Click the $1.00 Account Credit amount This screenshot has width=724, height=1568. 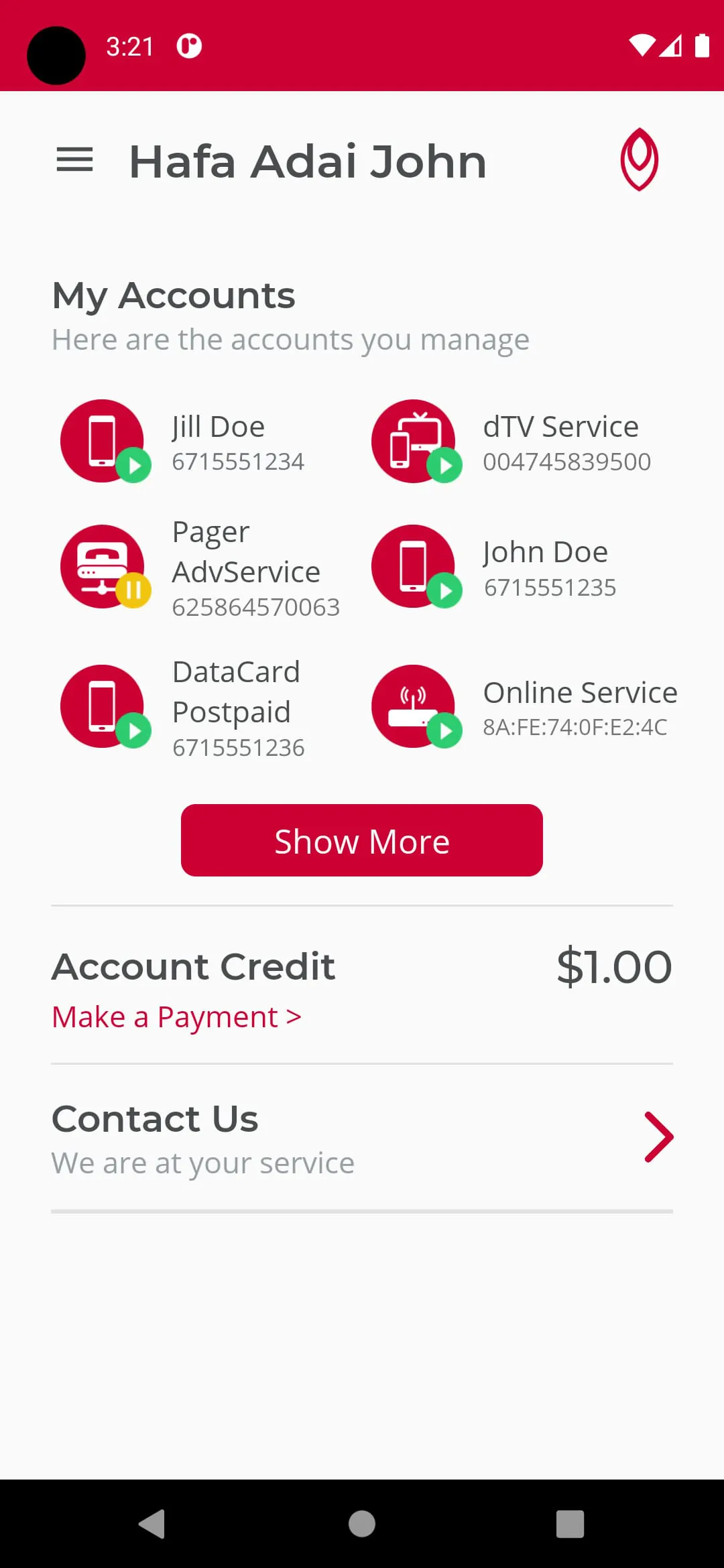[x=615, y=966]
